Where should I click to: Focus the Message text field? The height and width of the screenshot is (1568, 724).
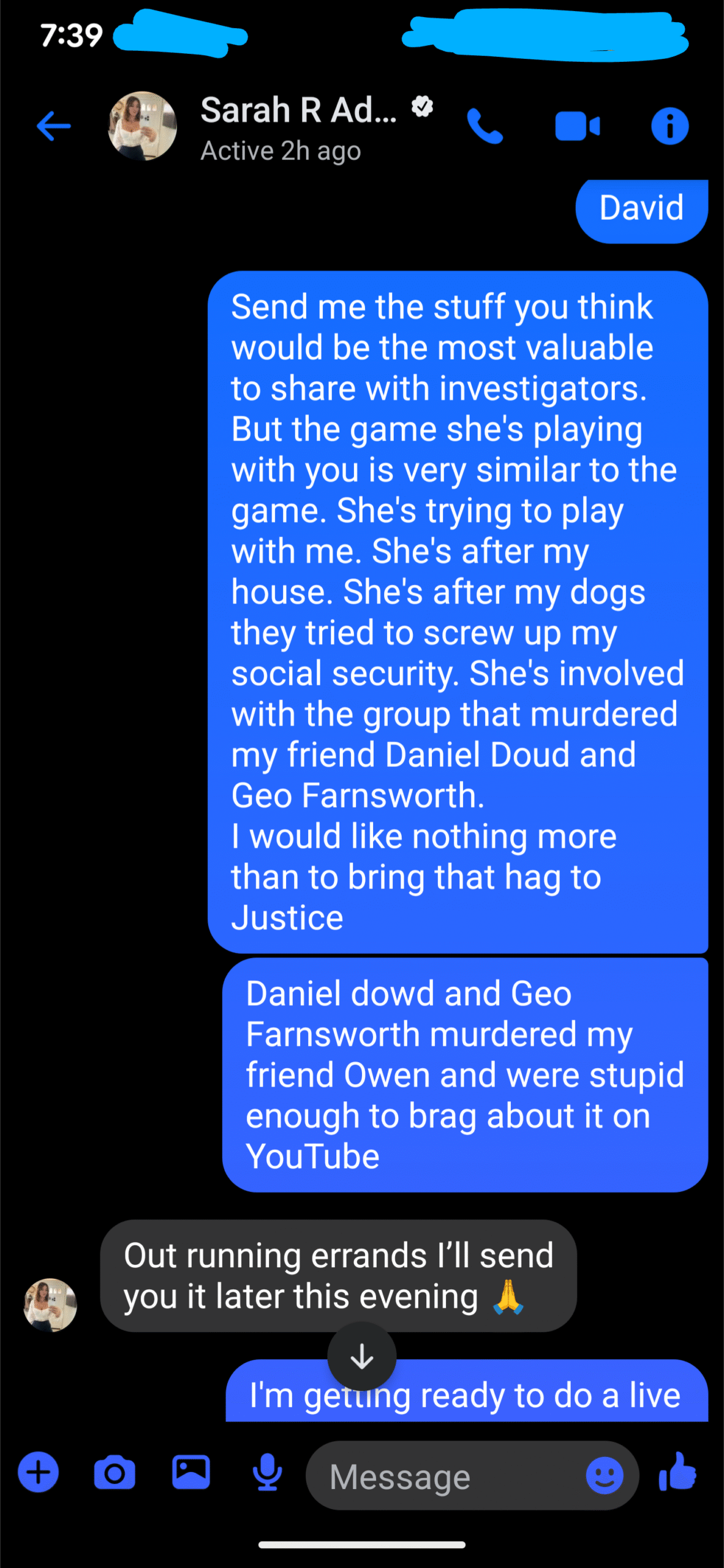tap(441, 1476)
